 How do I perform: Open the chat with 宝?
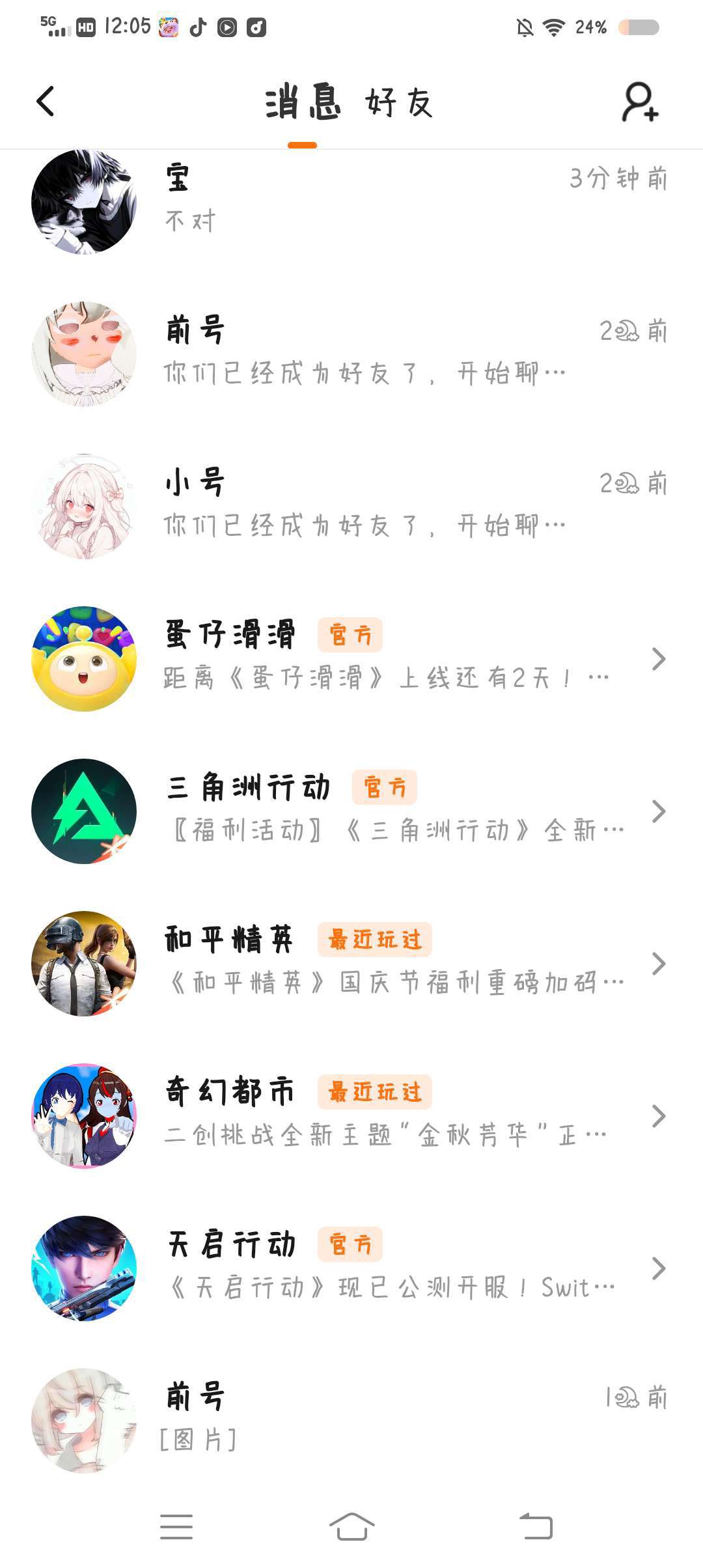tap(351, 202)
